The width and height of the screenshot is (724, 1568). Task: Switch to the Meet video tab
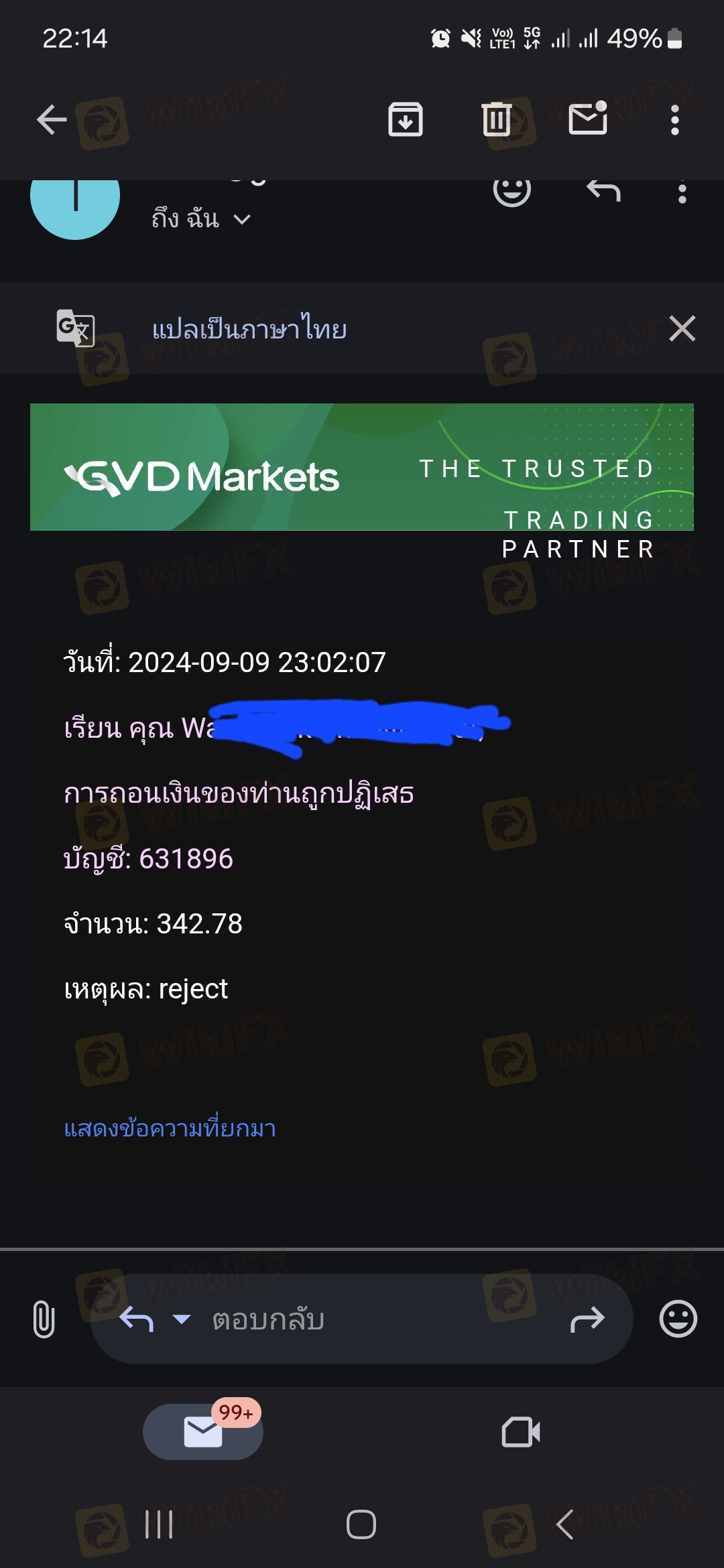[x=520, y=1432]
